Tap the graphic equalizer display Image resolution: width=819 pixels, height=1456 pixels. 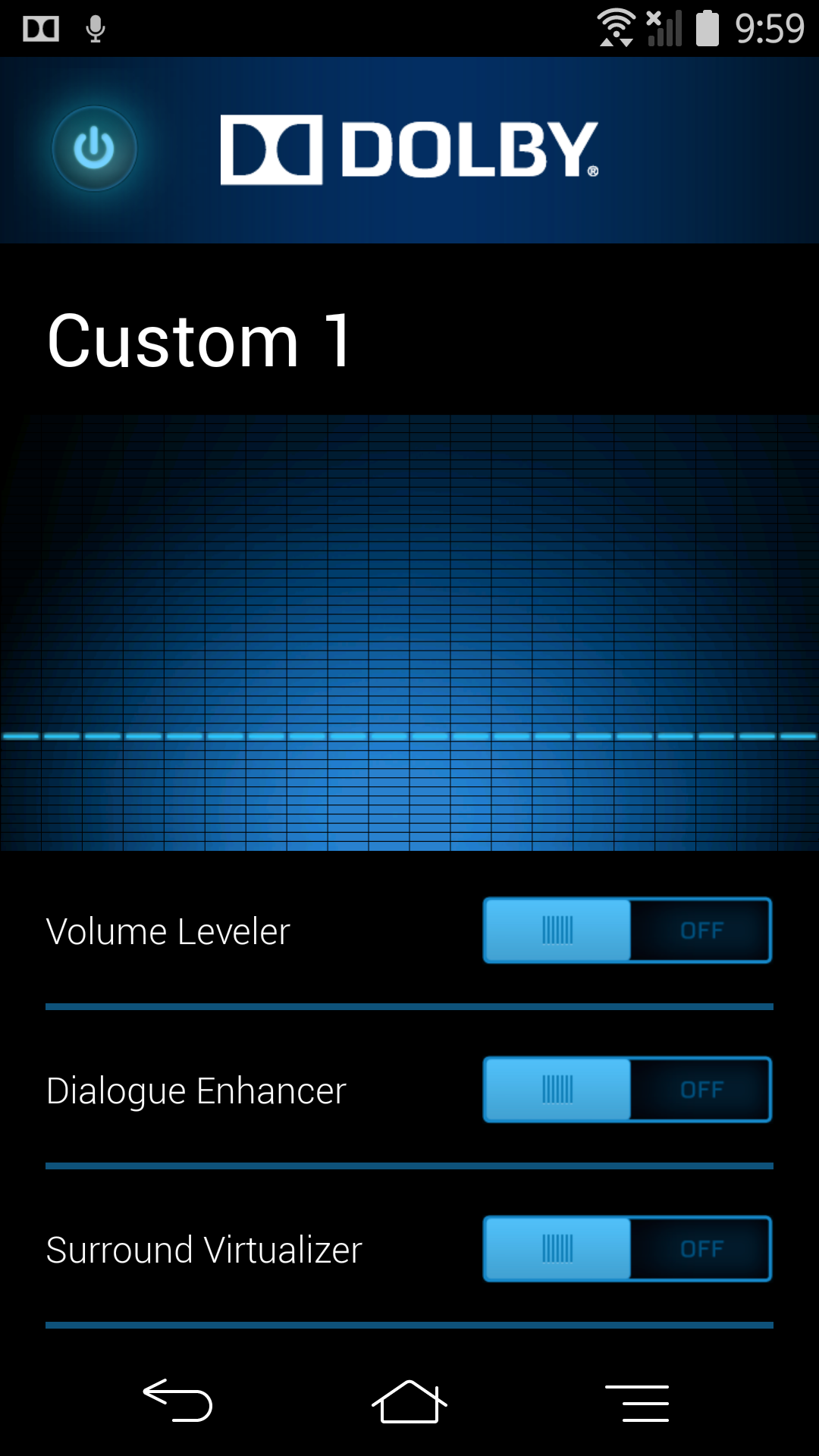409,632
